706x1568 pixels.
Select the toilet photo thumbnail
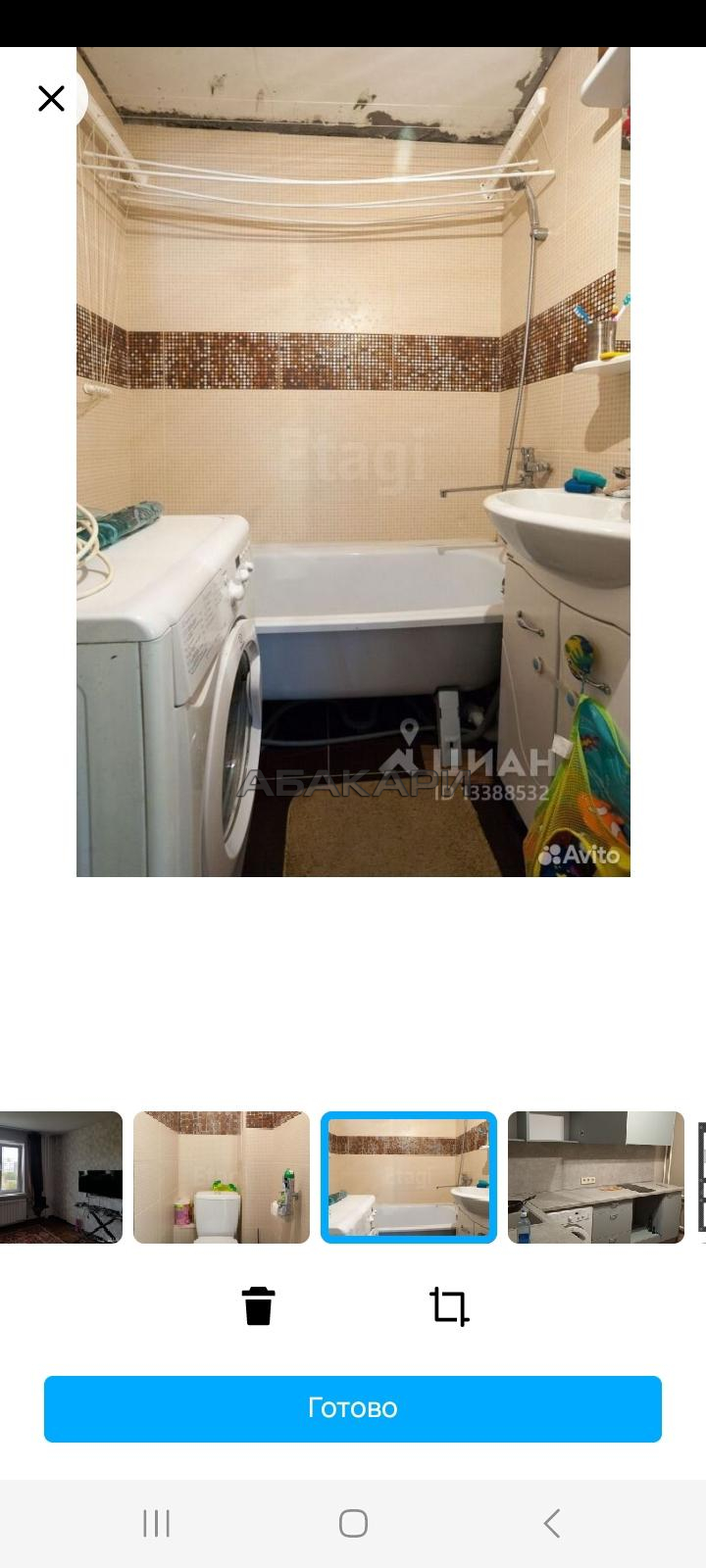tap(222, 1177)
